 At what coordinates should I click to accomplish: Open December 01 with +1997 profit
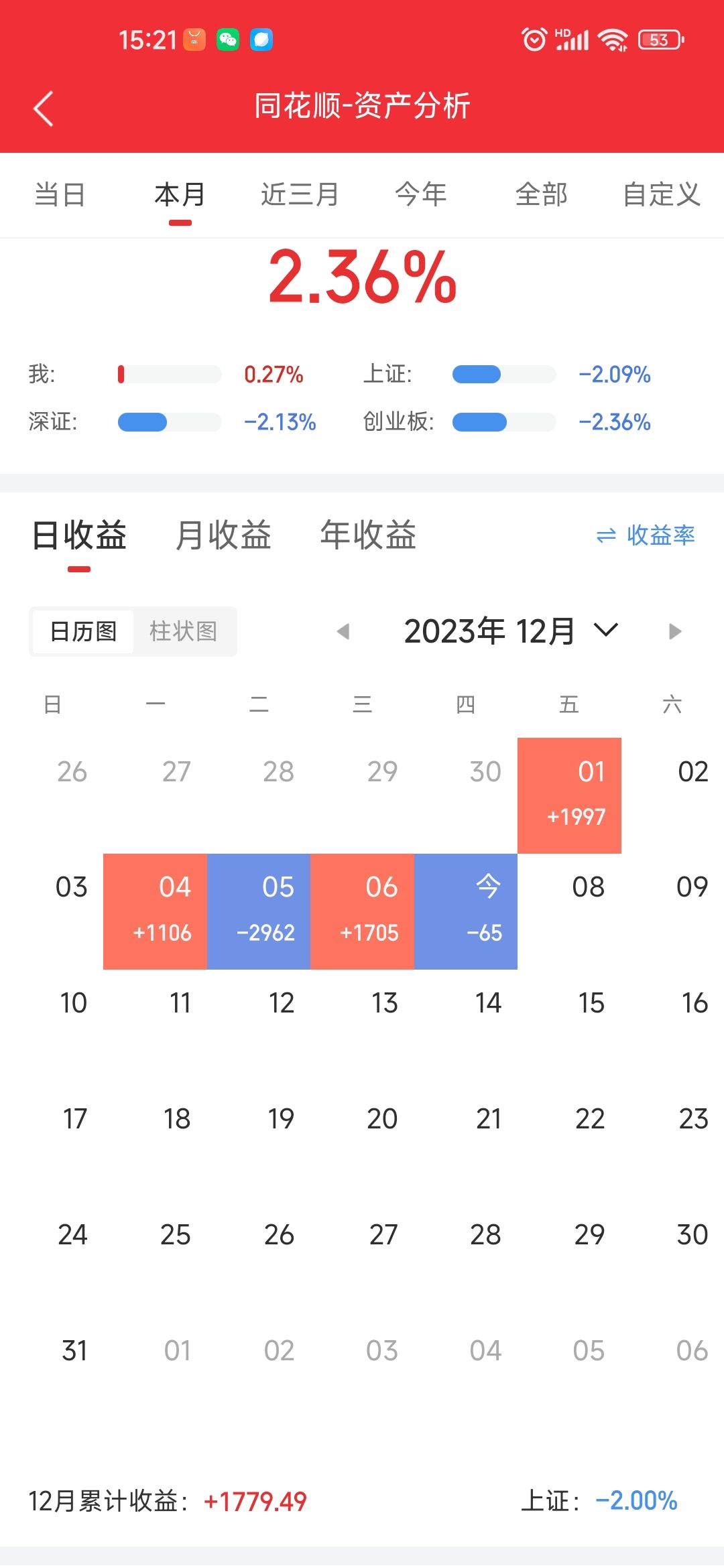click(570, 795)
